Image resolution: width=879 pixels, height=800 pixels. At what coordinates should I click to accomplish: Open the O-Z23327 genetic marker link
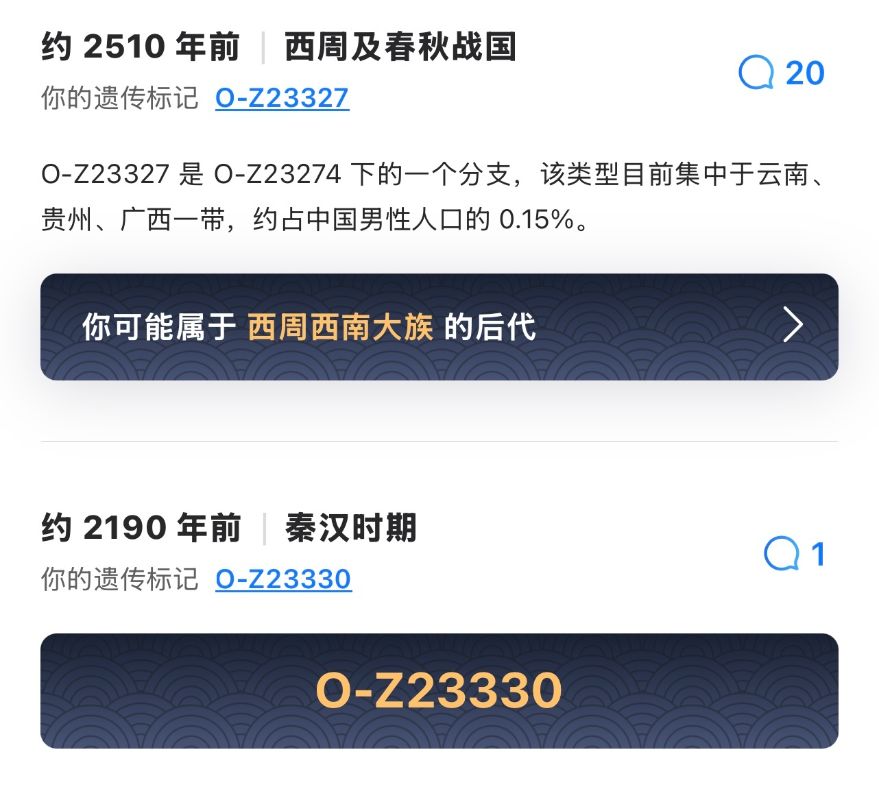pyautogui.click(x=282, y=98)
